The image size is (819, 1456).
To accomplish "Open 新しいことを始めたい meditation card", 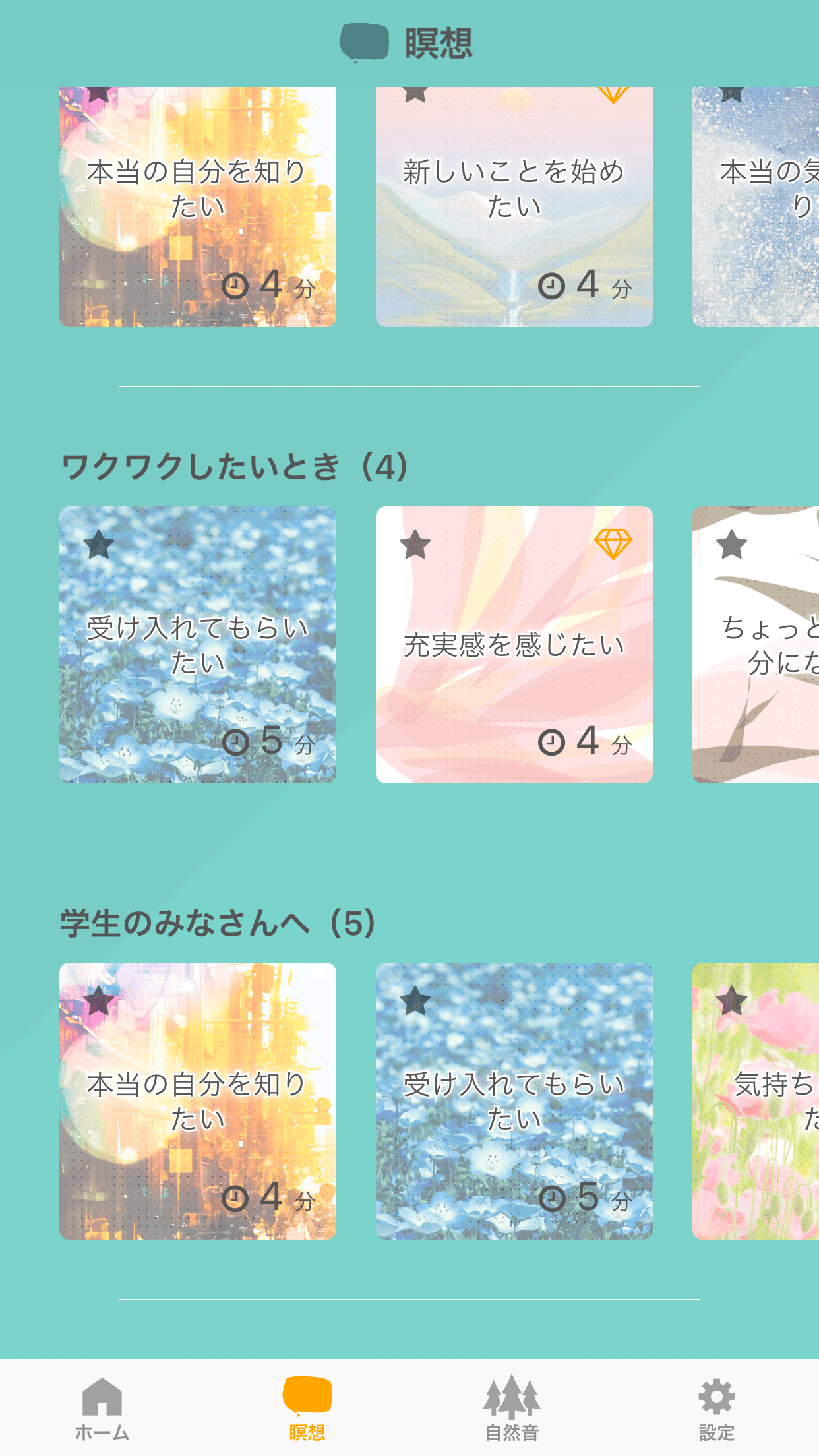I will (514, 206).
